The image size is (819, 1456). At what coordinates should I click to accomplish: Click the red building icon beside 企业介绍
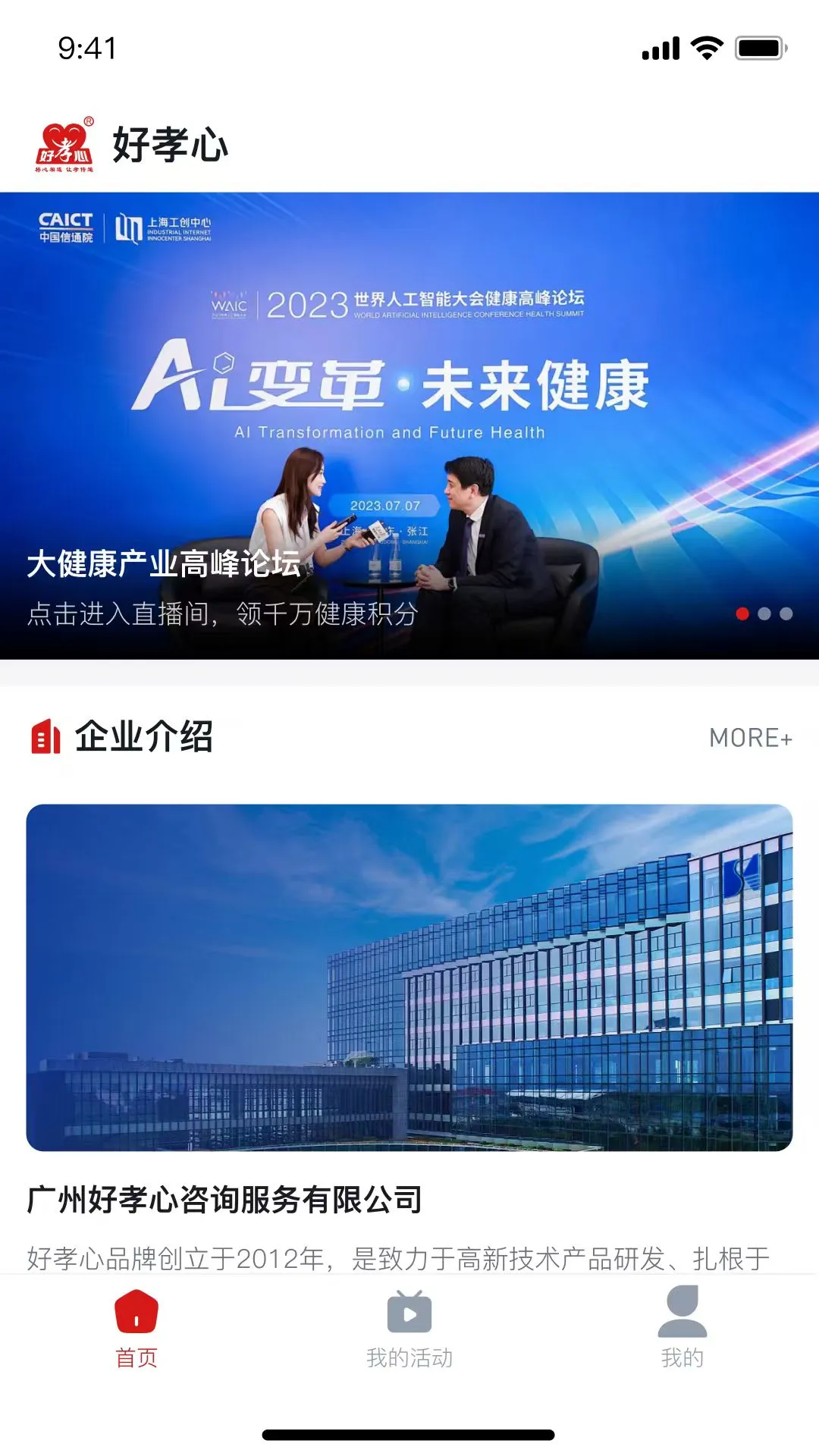[x=44, y=736]
